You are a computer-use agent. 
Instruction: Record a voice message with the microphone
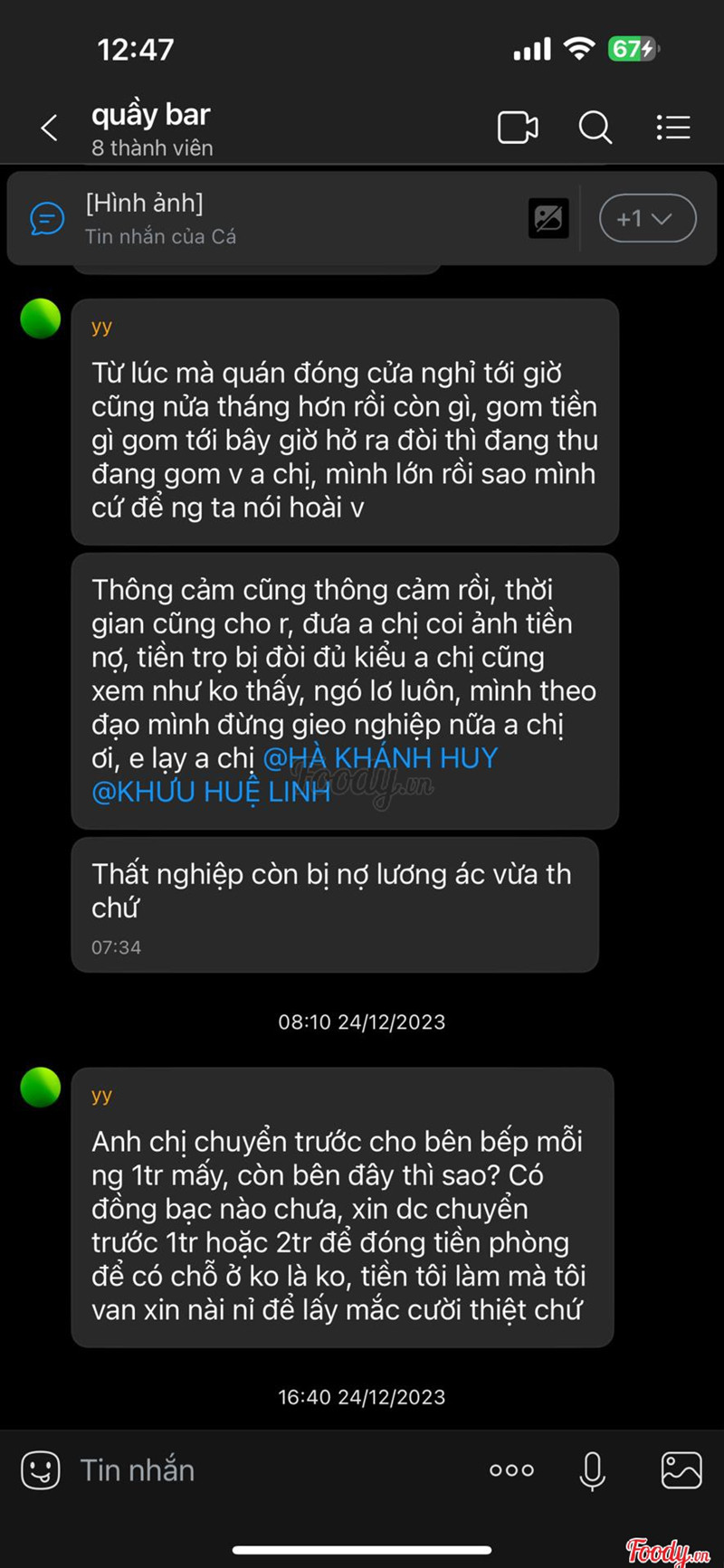click(593, 1470)
